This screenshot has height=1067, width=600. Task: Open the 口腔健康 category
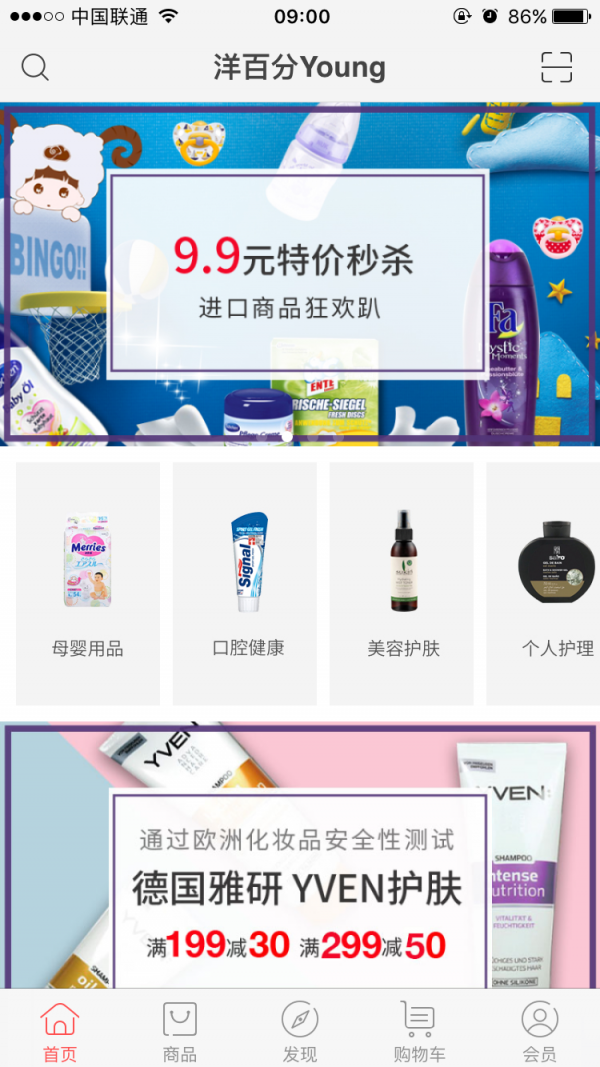(245, 584)
